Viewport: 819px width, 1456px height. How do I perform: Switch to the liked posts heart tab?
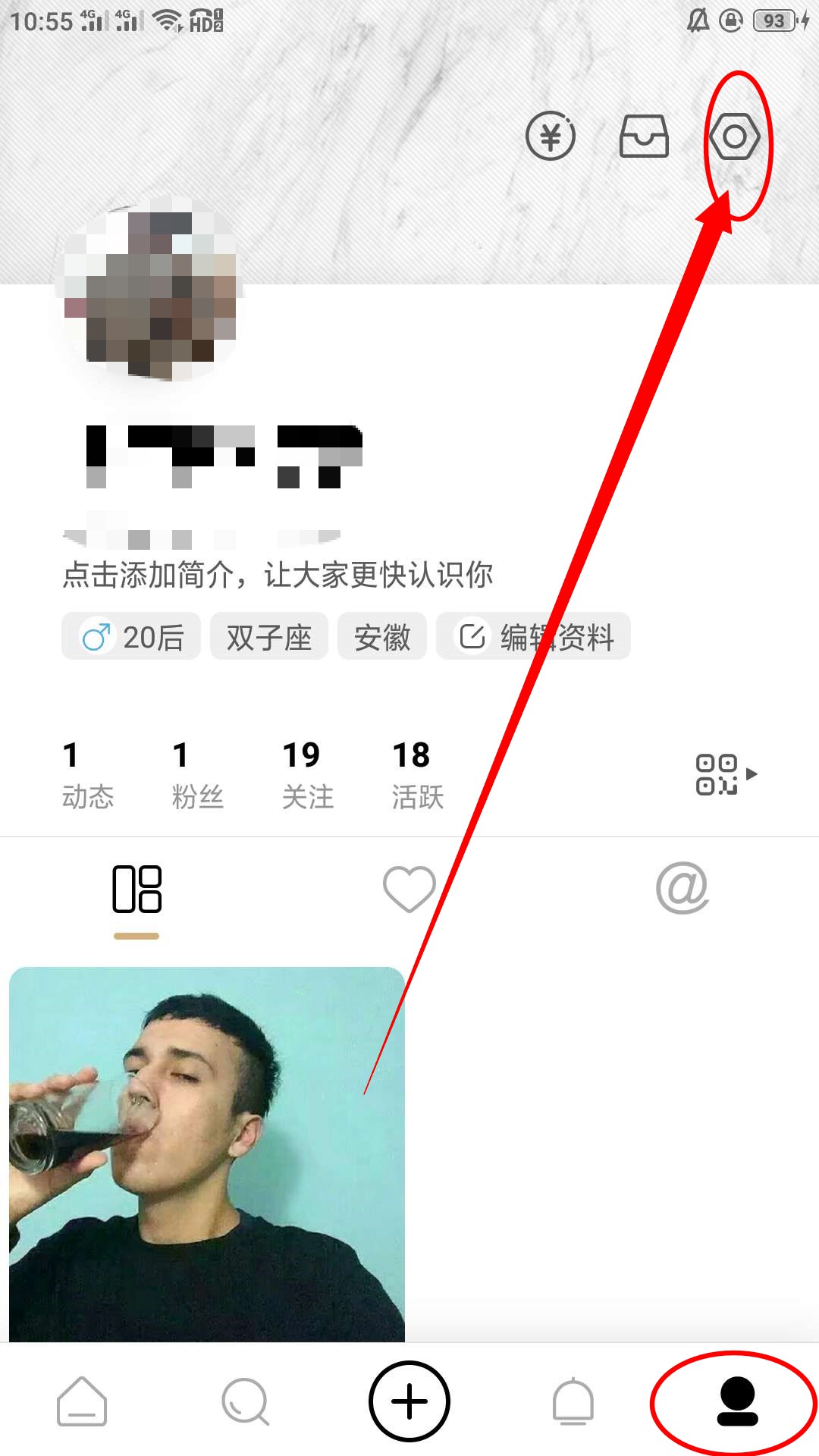pyautogui.click(x=409, y=889)
